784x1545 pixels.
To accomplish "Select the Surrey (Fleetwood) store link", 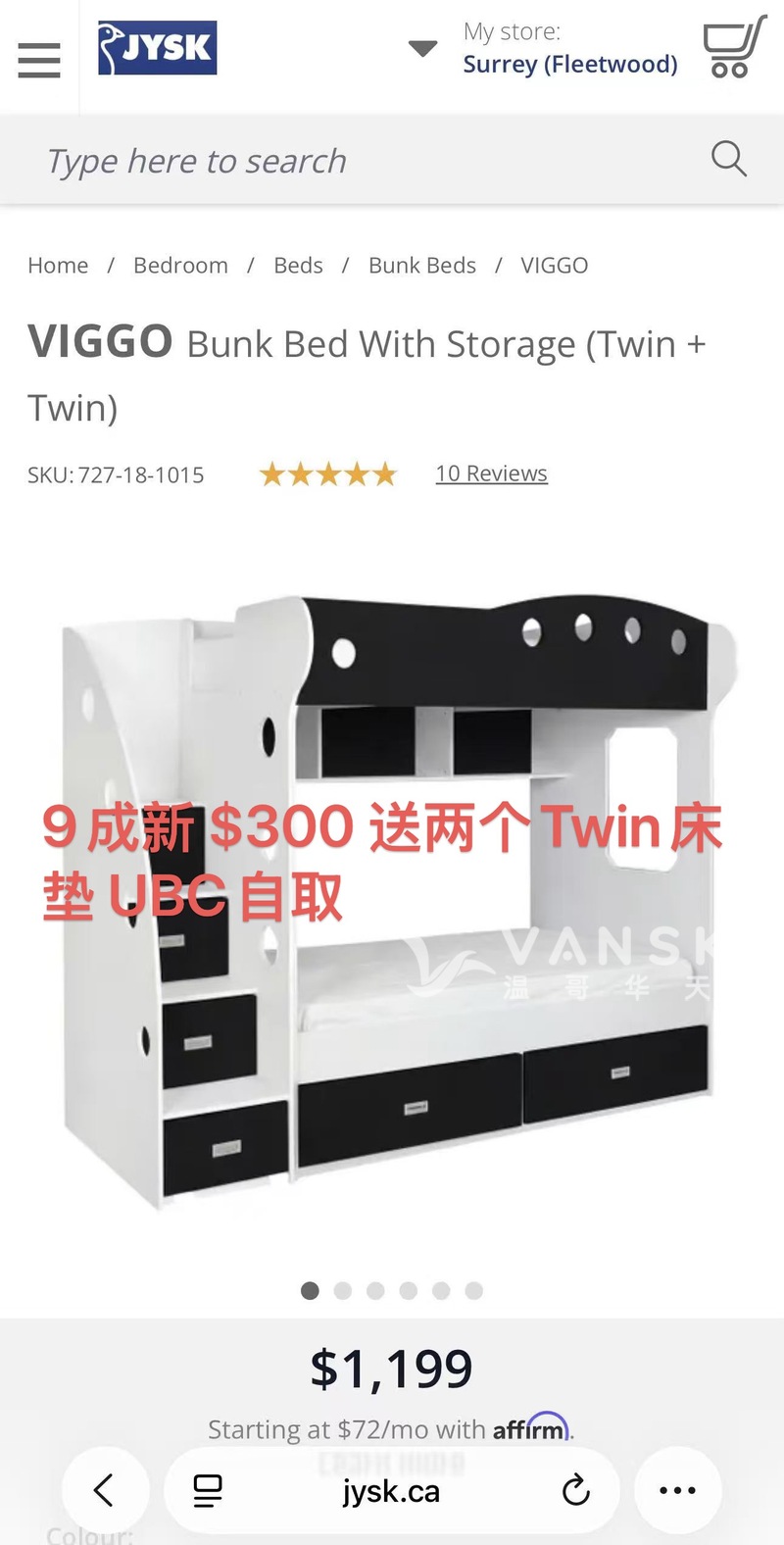I will coord(569,65).
